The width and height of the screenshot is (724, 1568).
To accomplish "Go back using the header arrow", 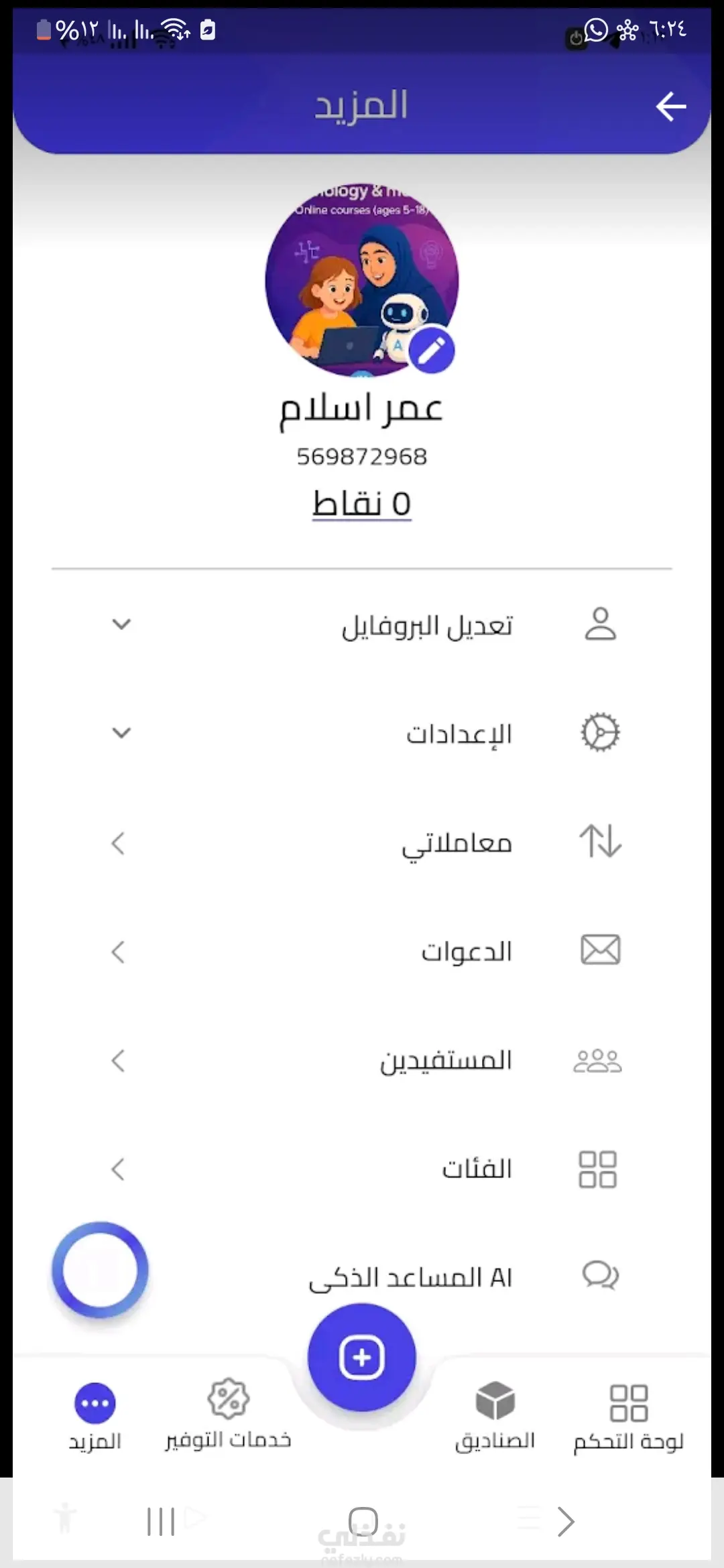I will [x=670, y=107].
